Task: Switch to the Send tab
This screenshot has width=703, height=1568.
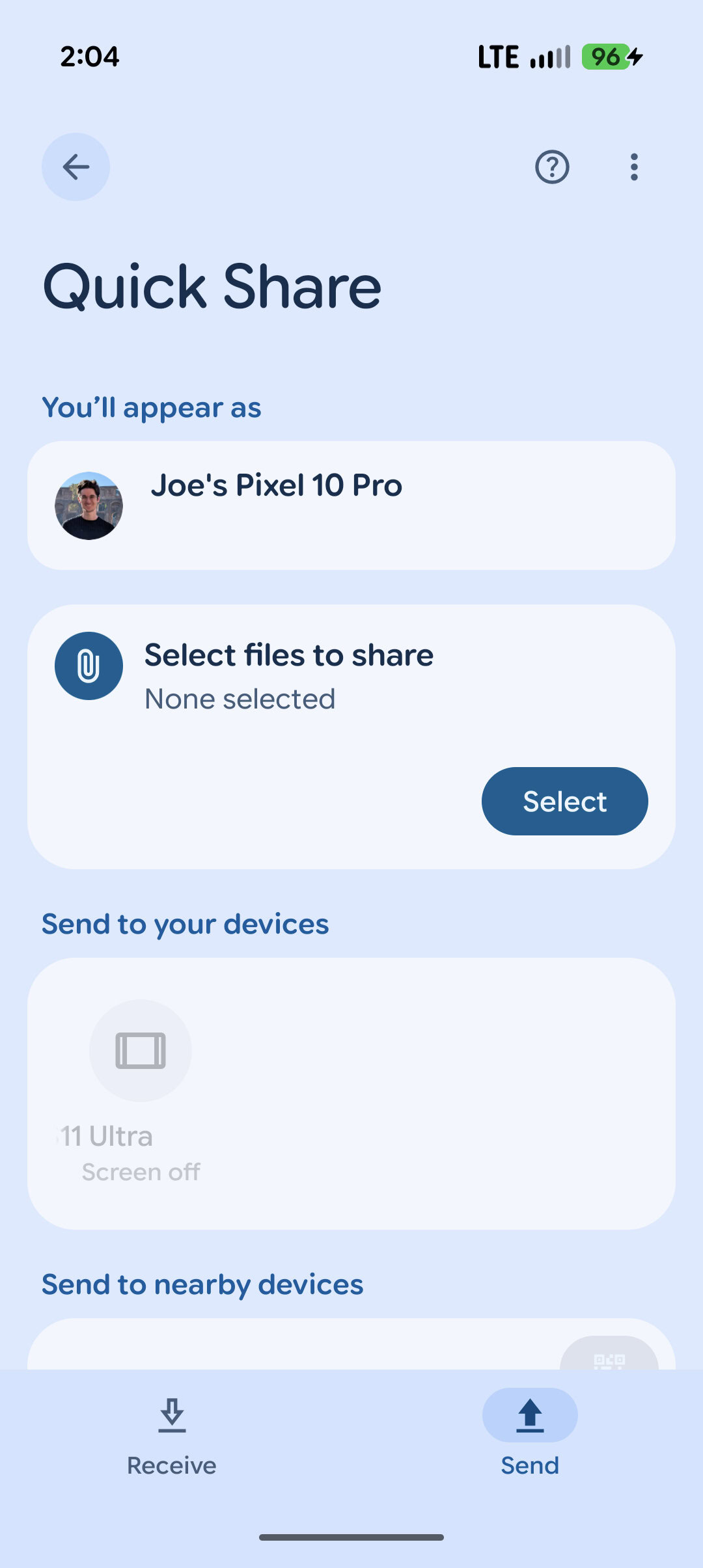Action: [530, 1435]
